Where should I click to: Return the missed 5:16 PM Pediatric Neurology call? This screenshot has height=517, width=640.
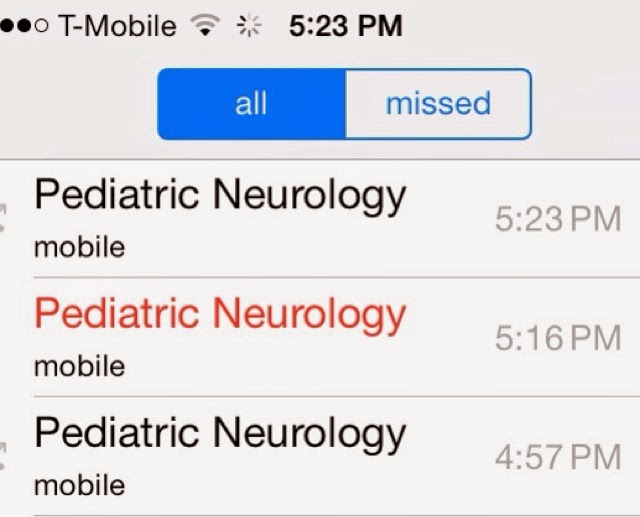pyautogui.click(x=220, y=336)
